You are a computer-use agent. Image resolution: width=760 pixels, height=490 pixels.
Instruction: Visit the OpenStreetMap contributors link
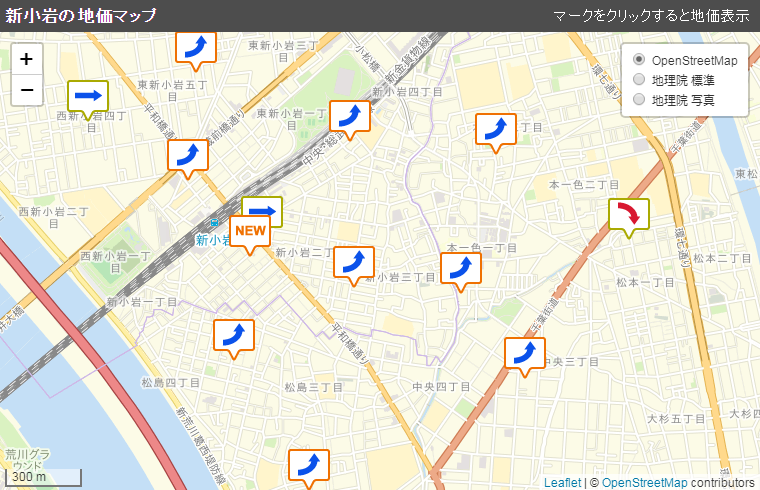tap(645, 483)
